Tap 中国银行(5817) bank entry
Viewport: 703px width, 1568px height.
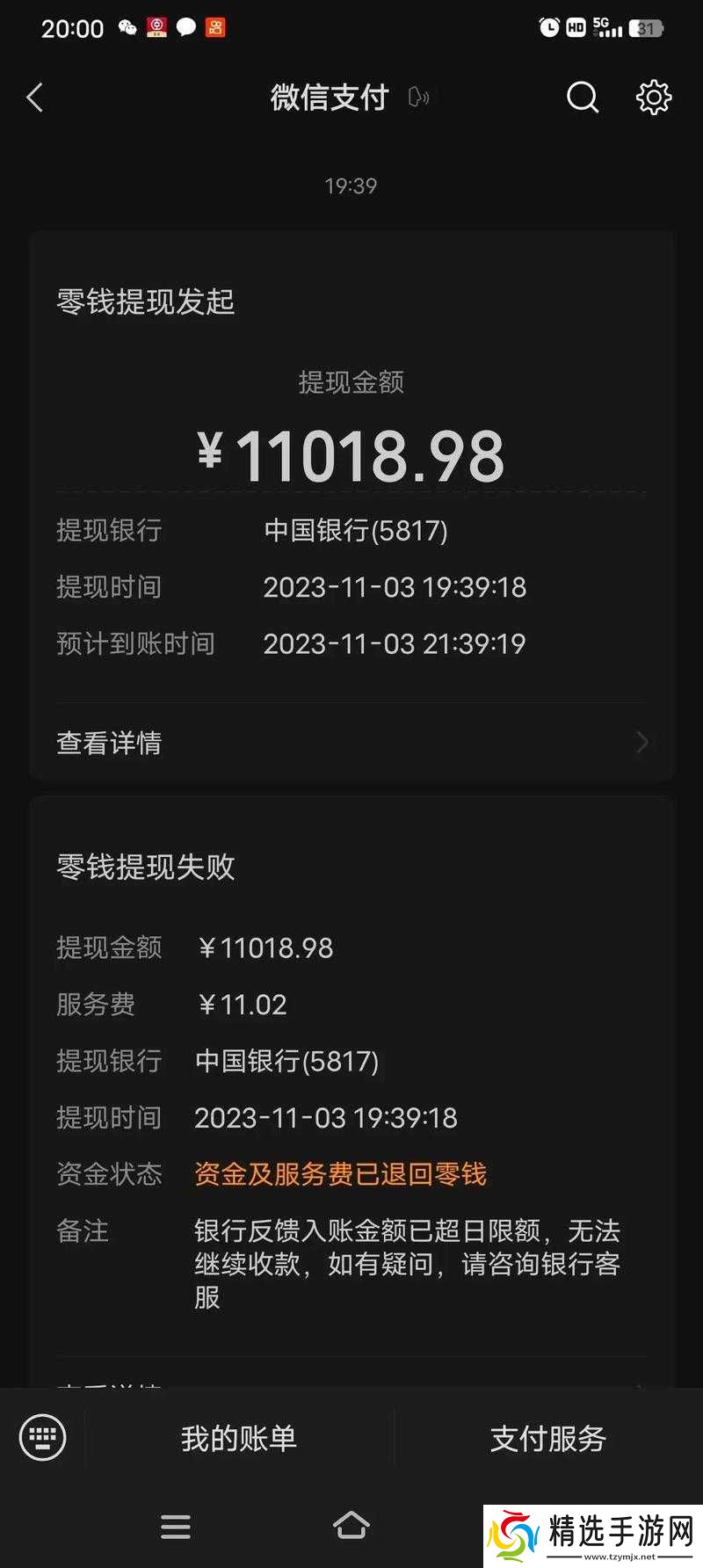coord(357,531)
